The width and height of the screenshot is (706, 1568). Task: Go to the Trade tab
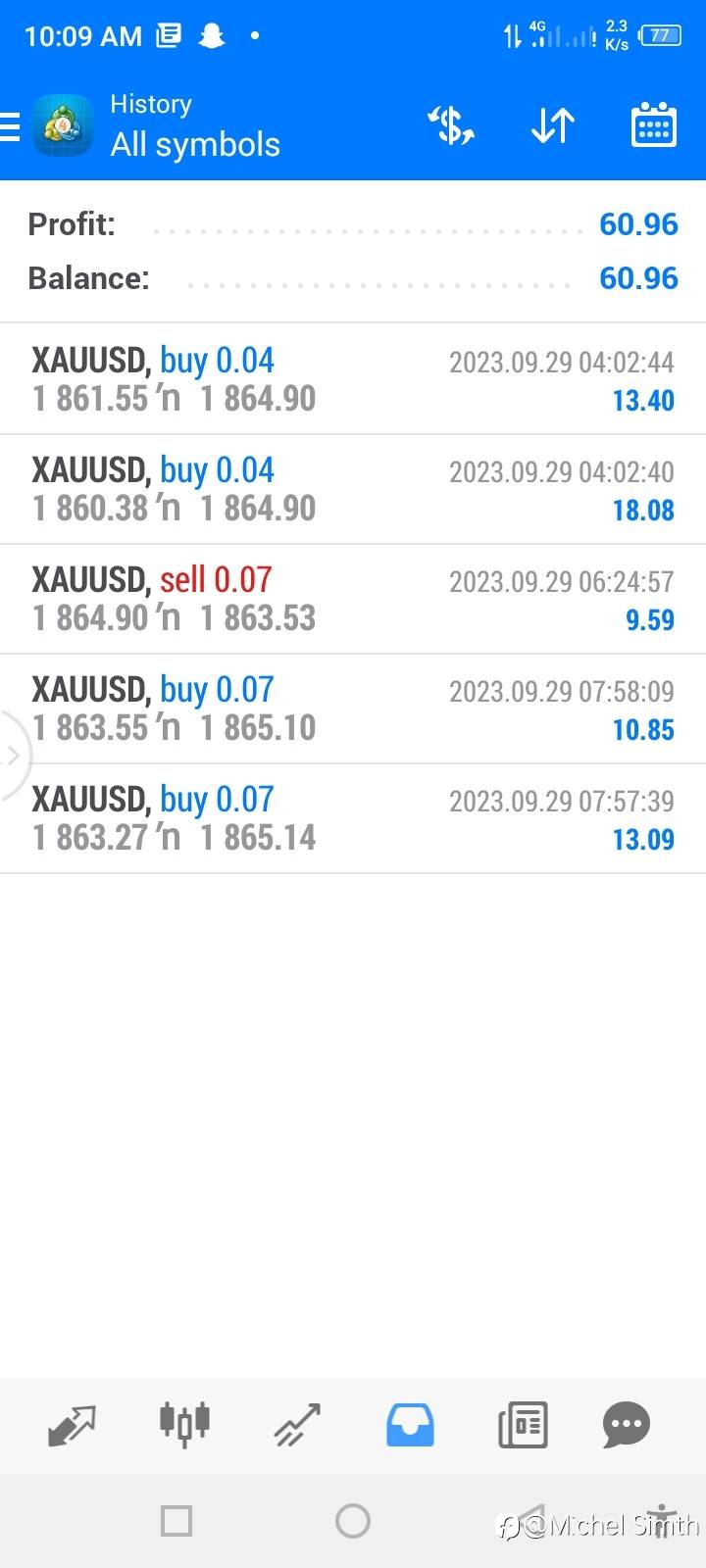(297, 1425)
